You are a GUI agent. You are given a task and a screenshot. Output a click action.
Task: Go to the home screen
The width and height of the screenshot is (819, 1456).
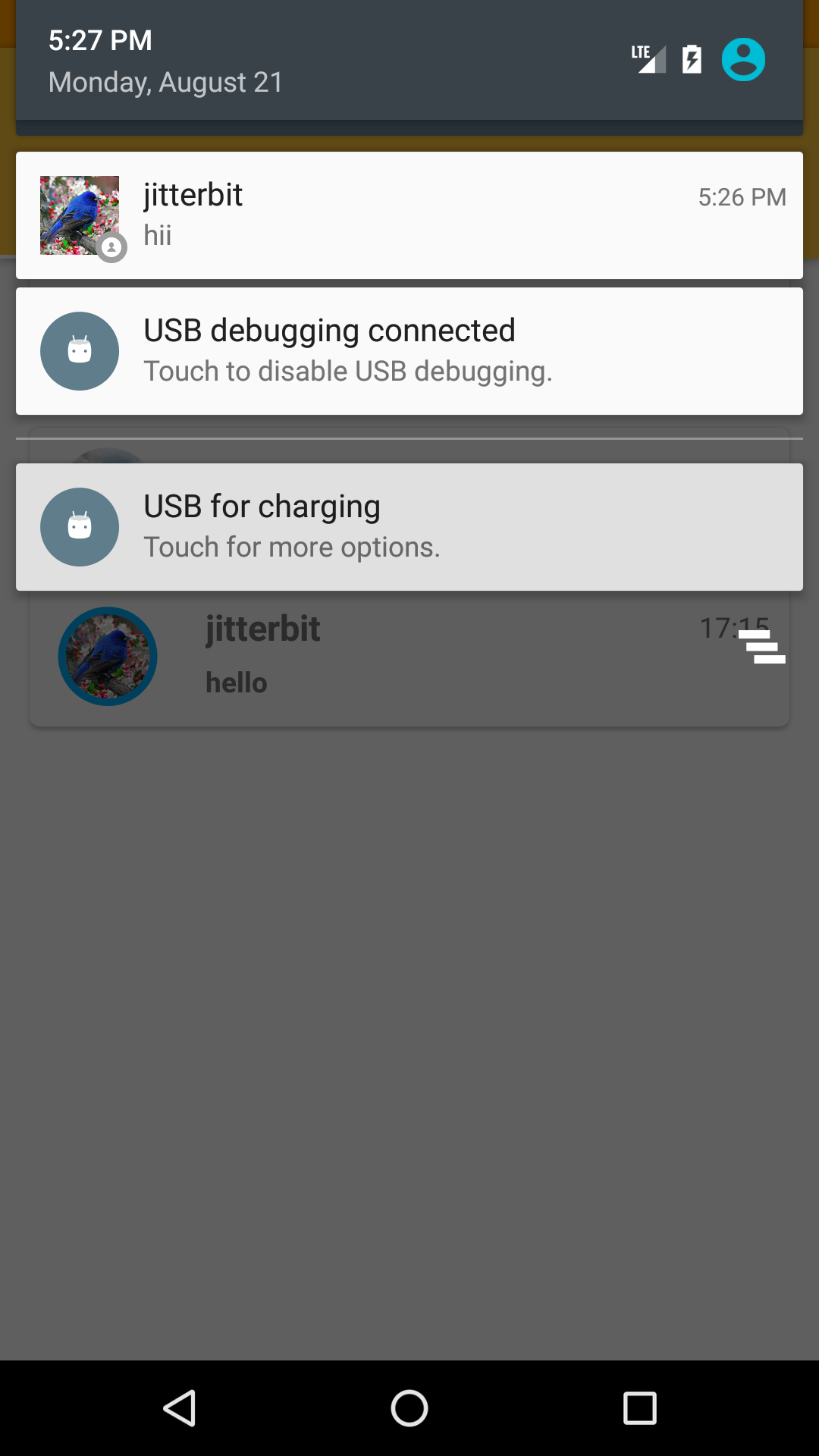(409, 1408)
